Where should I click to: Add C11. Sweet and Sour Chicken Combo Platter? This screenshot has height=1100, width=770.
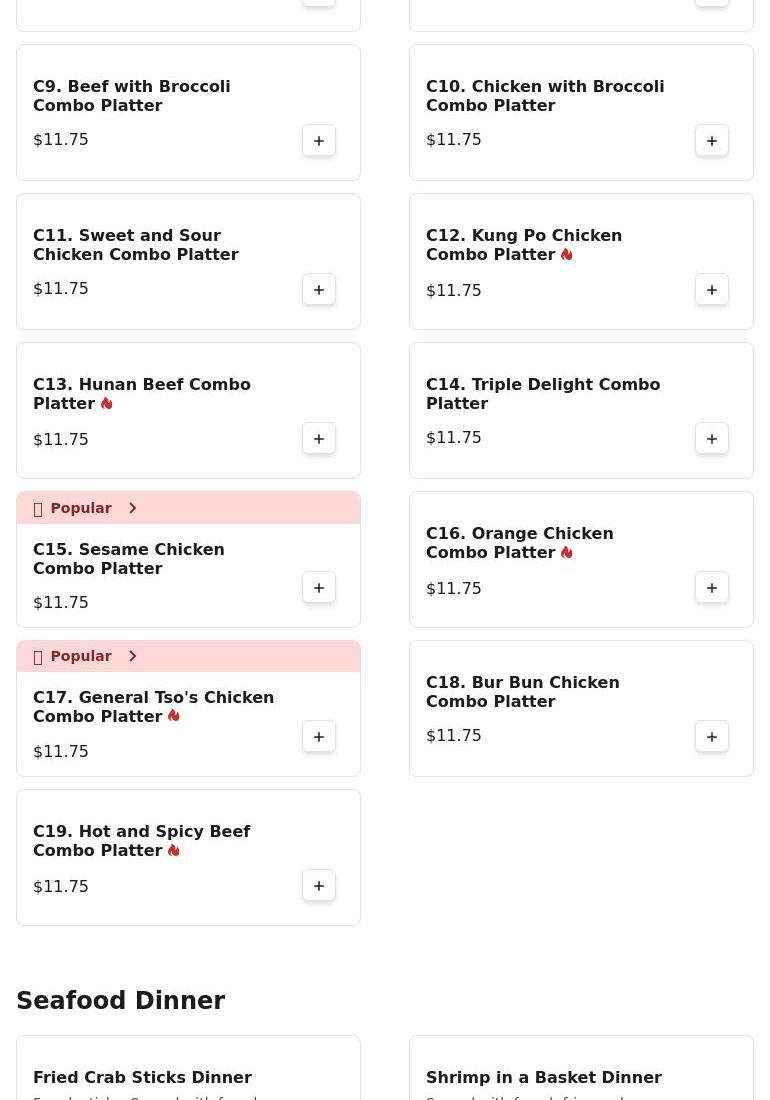[319, 289]
